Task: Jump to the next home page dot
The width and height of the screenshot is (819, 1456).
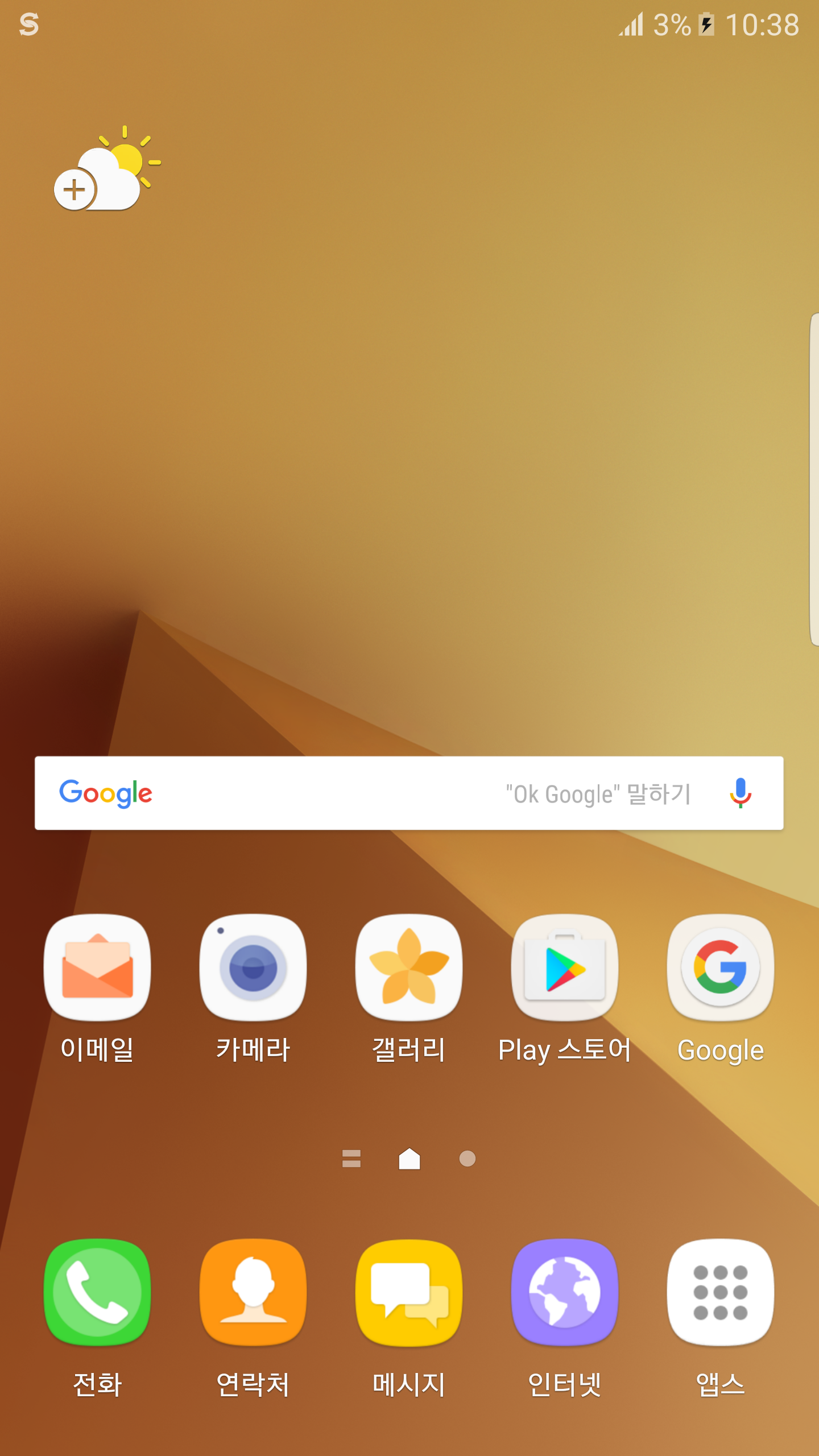Action: pyautogui.click(x=467, y=1159)
